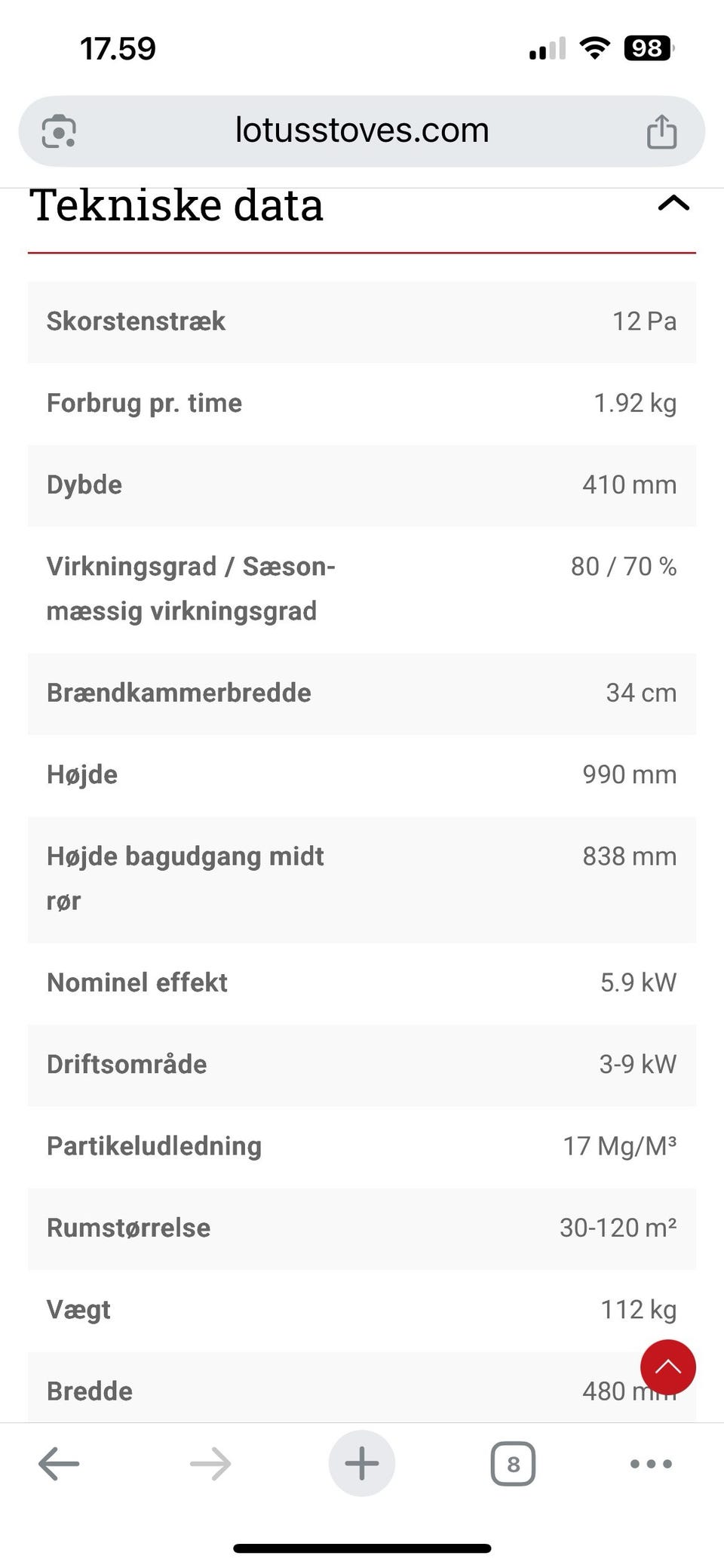Tap the lotusstoves.com address bar
This screenshot has height=1568, width=724.
pos(362,131)
